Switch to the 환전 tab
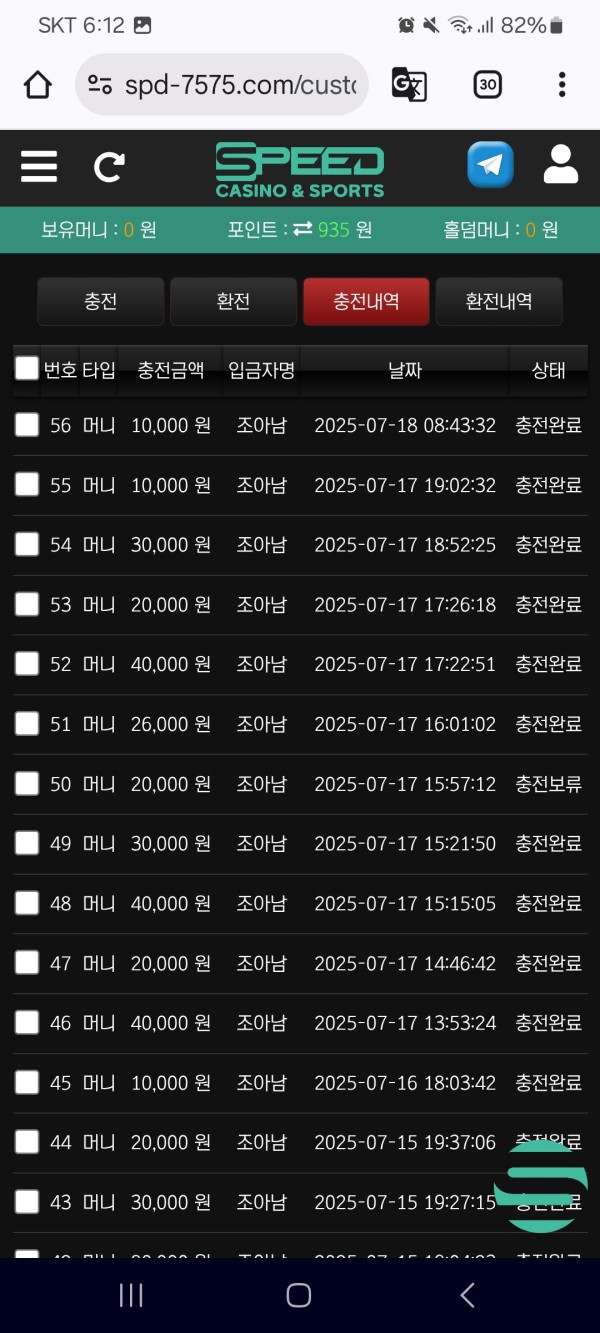The width and height of the screenshot is (600, 1333). [x=233, y=301]
